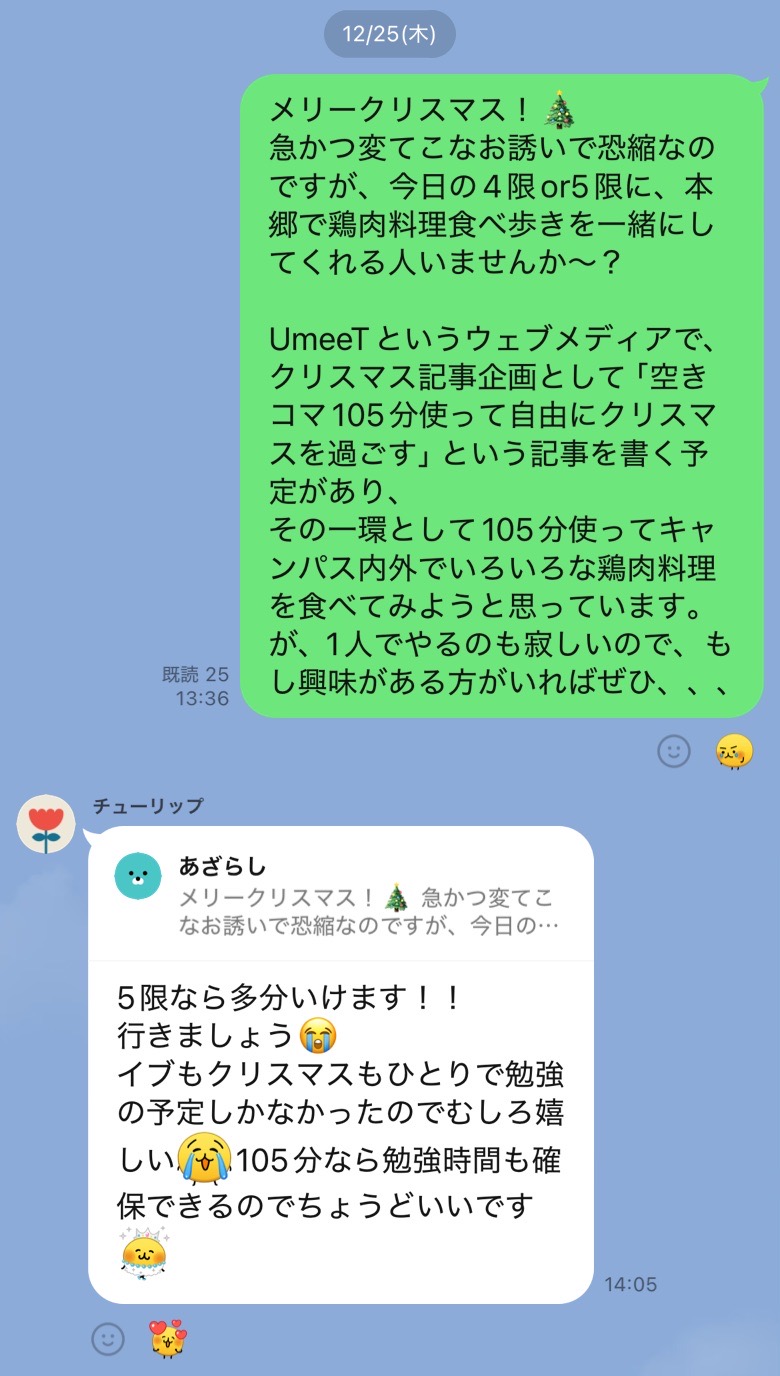Add a reaction to チューリップ's reply

click(108, 1339)
